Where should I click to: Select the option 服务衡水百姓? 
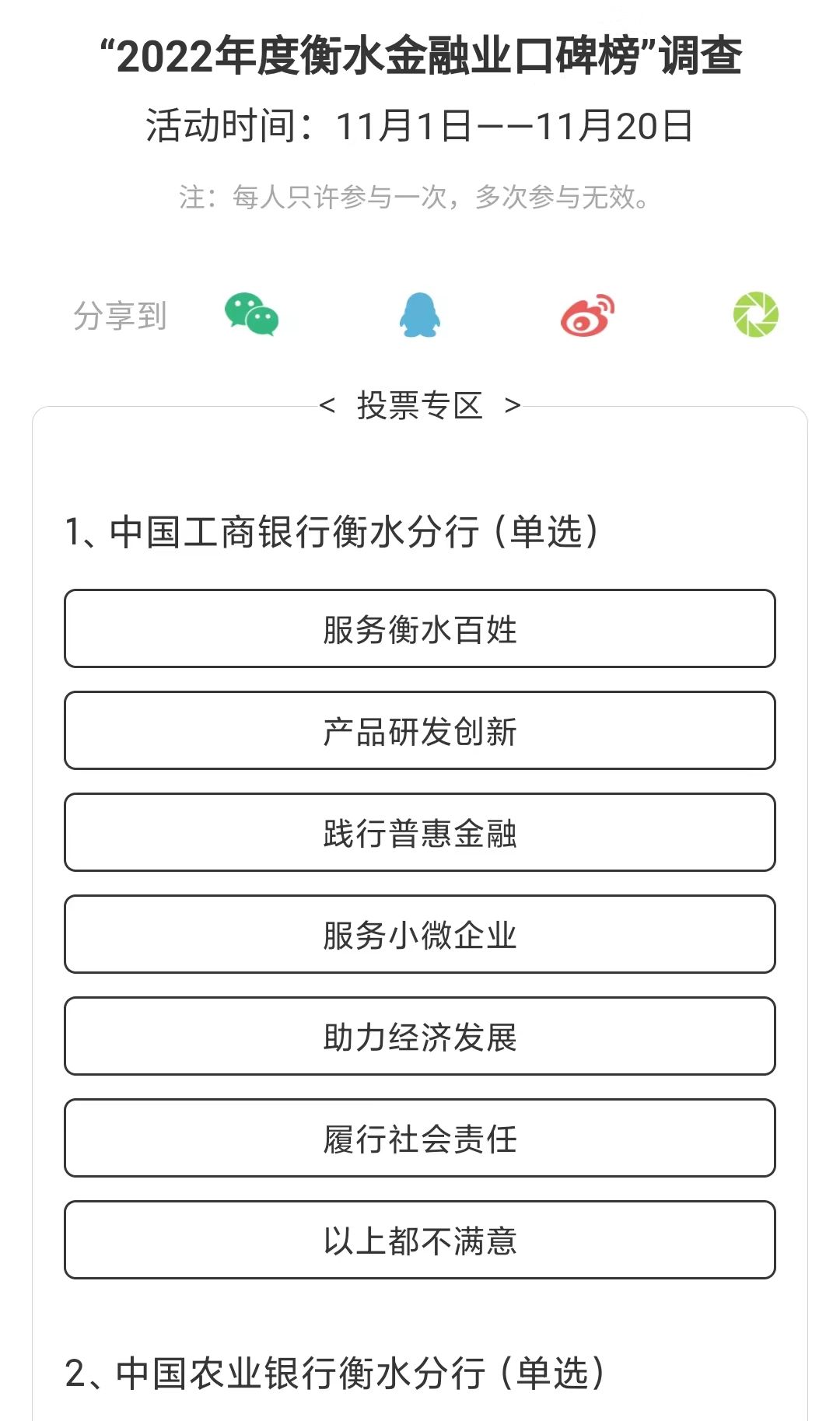[x=420, y=629]
